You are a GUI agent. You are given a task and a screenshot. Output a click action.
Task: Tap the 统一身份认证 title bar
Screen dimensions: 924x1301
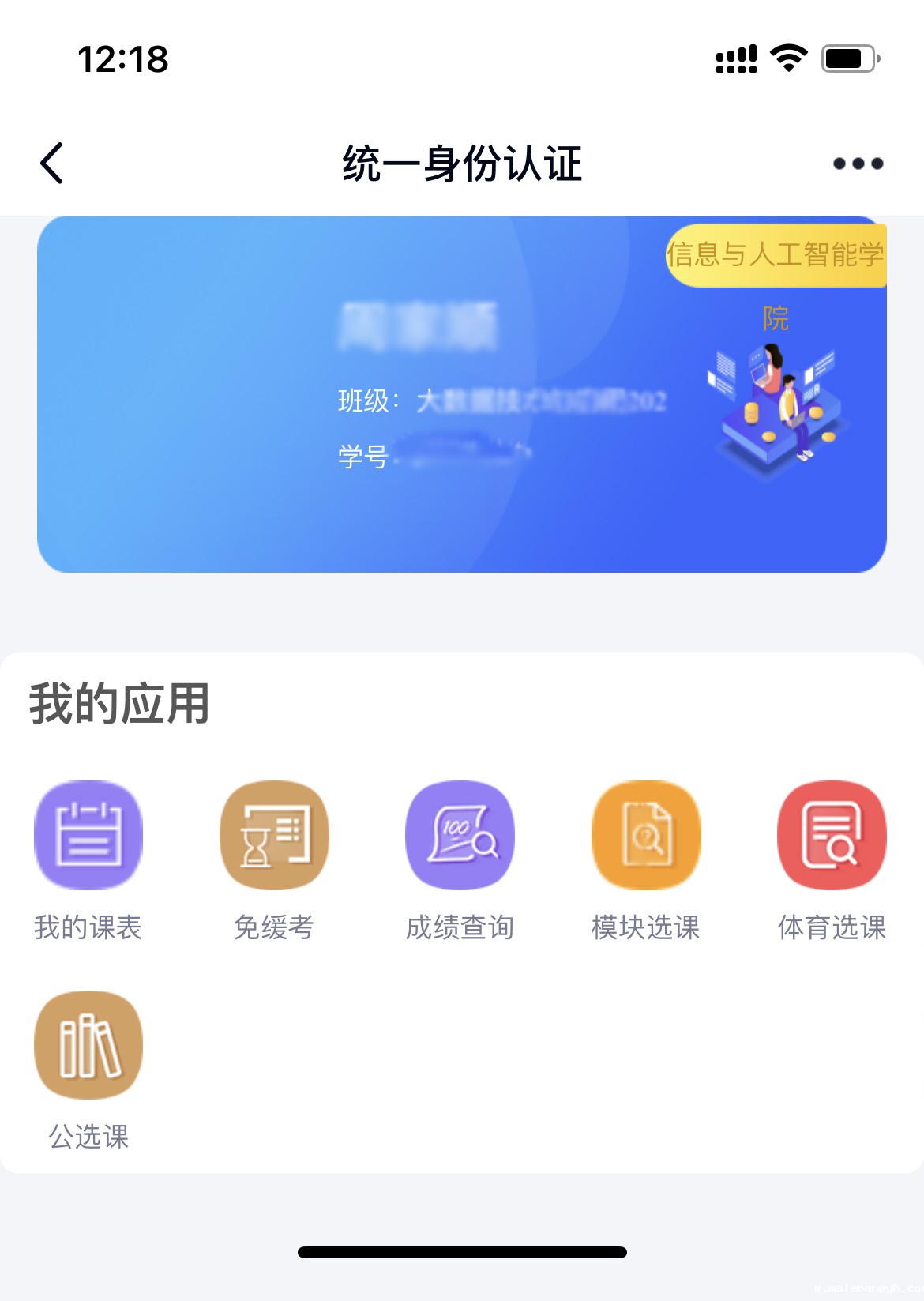tap(461, 164)
